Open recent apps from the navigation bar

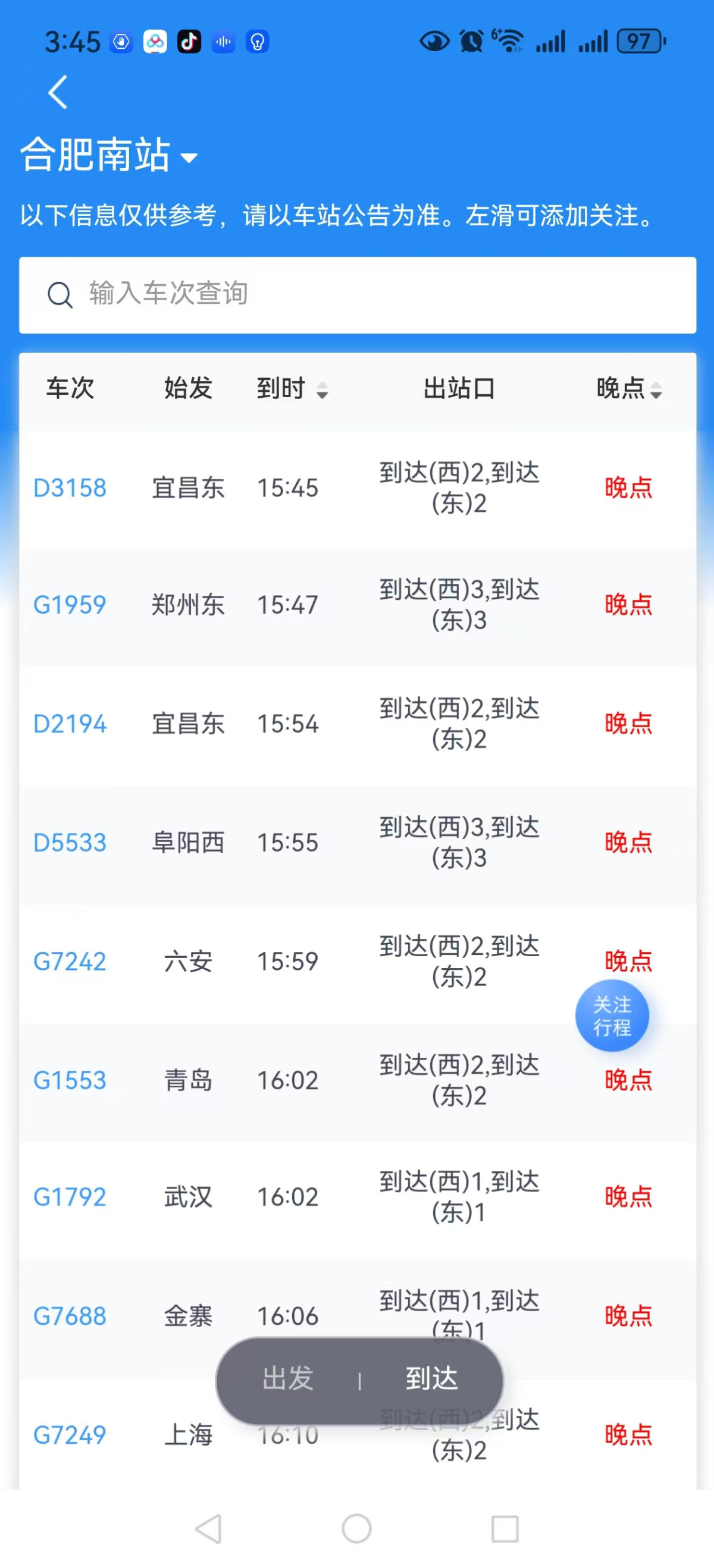[x=505, y=1528]
